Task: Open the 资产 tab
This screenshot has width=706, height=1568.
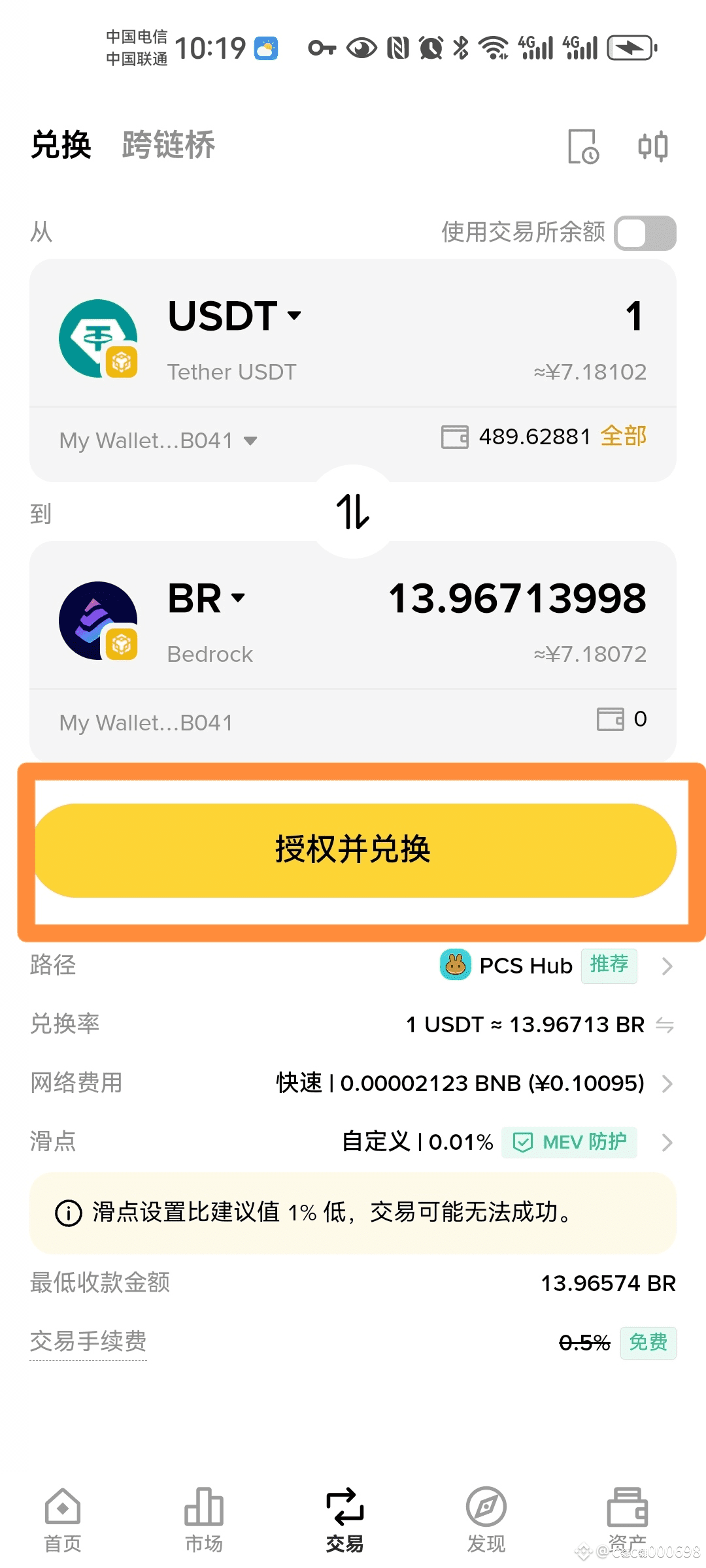Action: click(628, 1520)
